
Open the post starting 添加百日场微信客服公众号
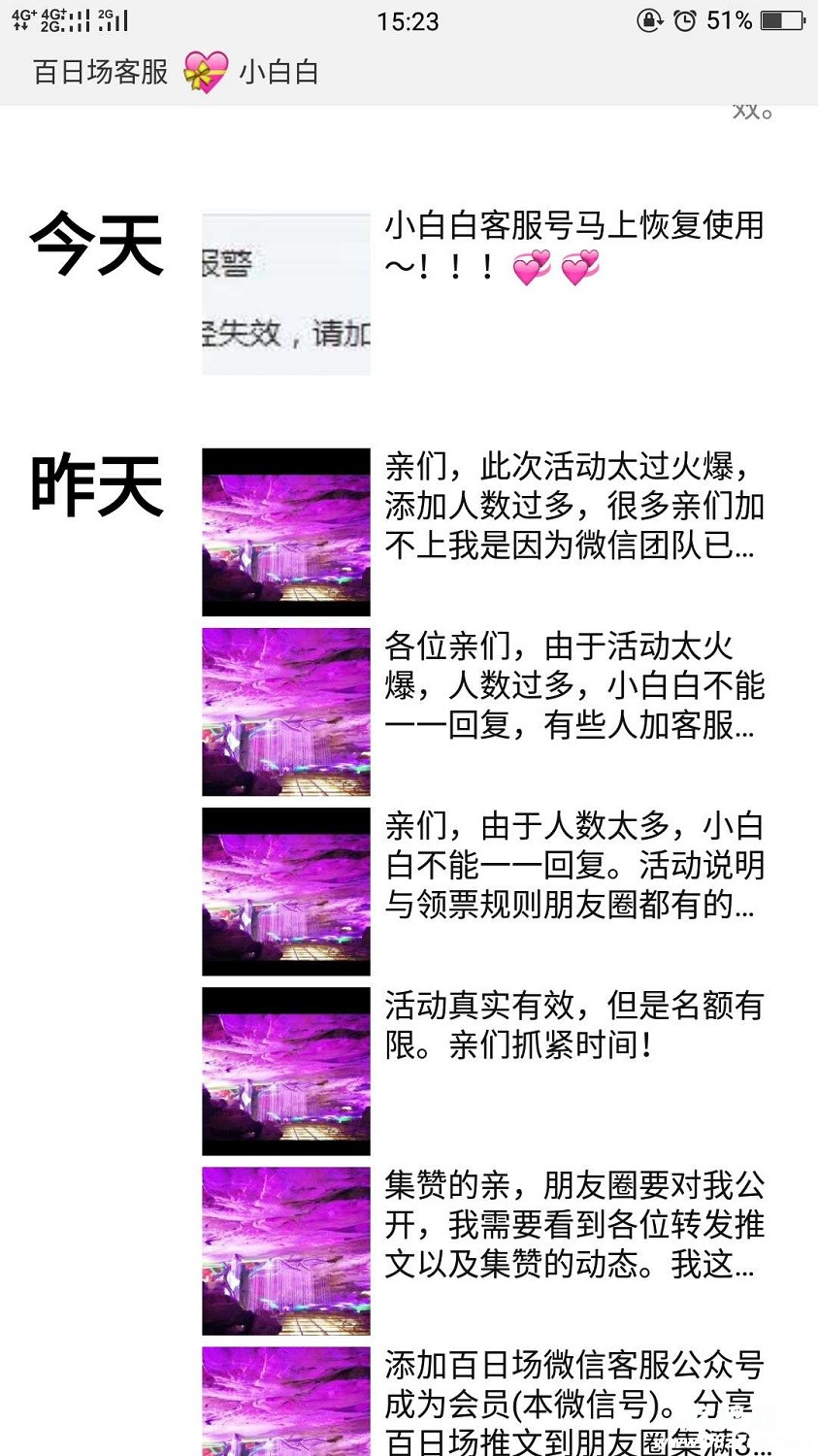pyautogui.click(x=573, y=1402)
